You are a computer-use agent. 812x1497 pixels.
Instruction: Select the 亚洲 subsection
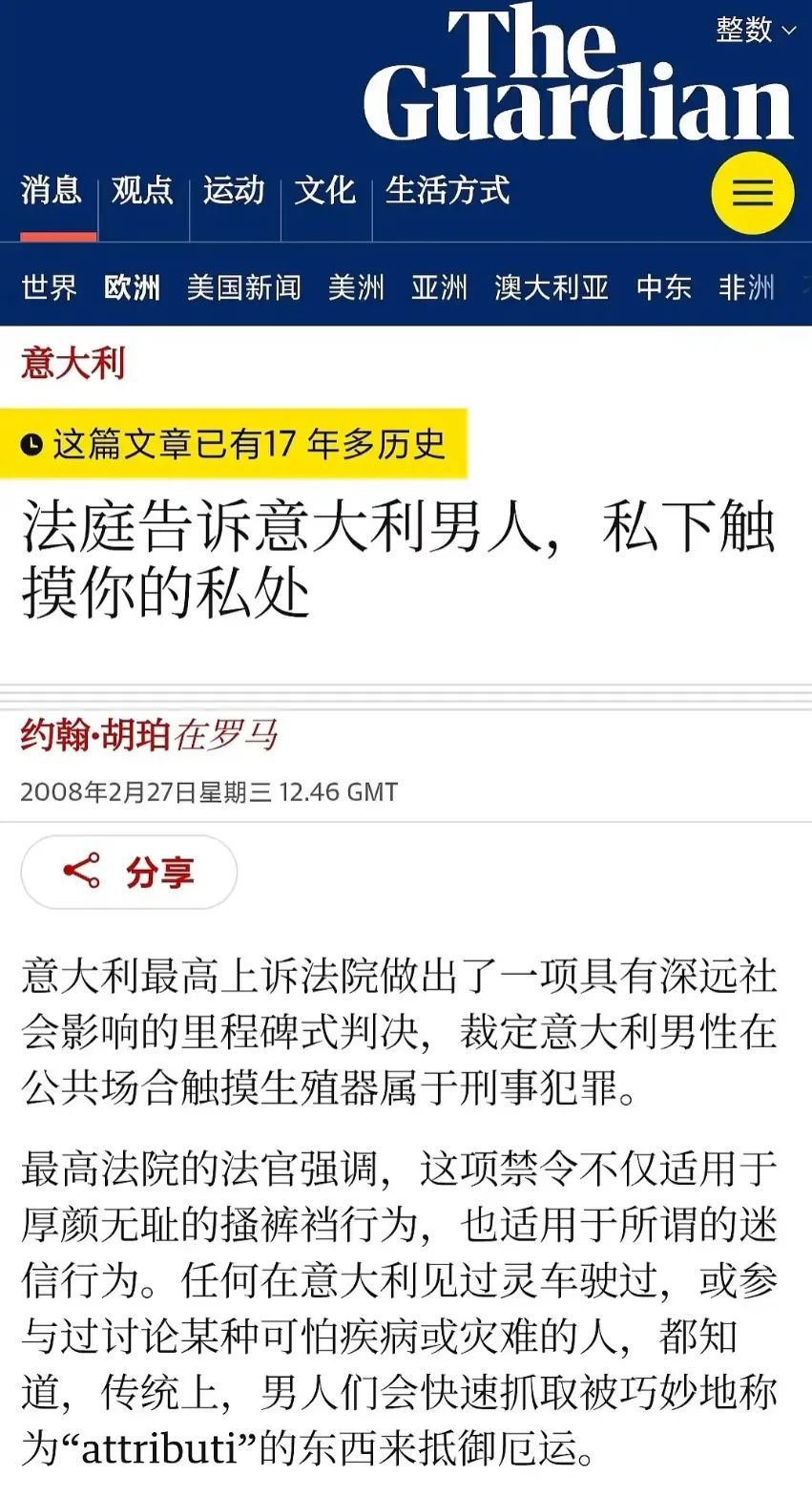pyautogui.click(x=439, y=287)
